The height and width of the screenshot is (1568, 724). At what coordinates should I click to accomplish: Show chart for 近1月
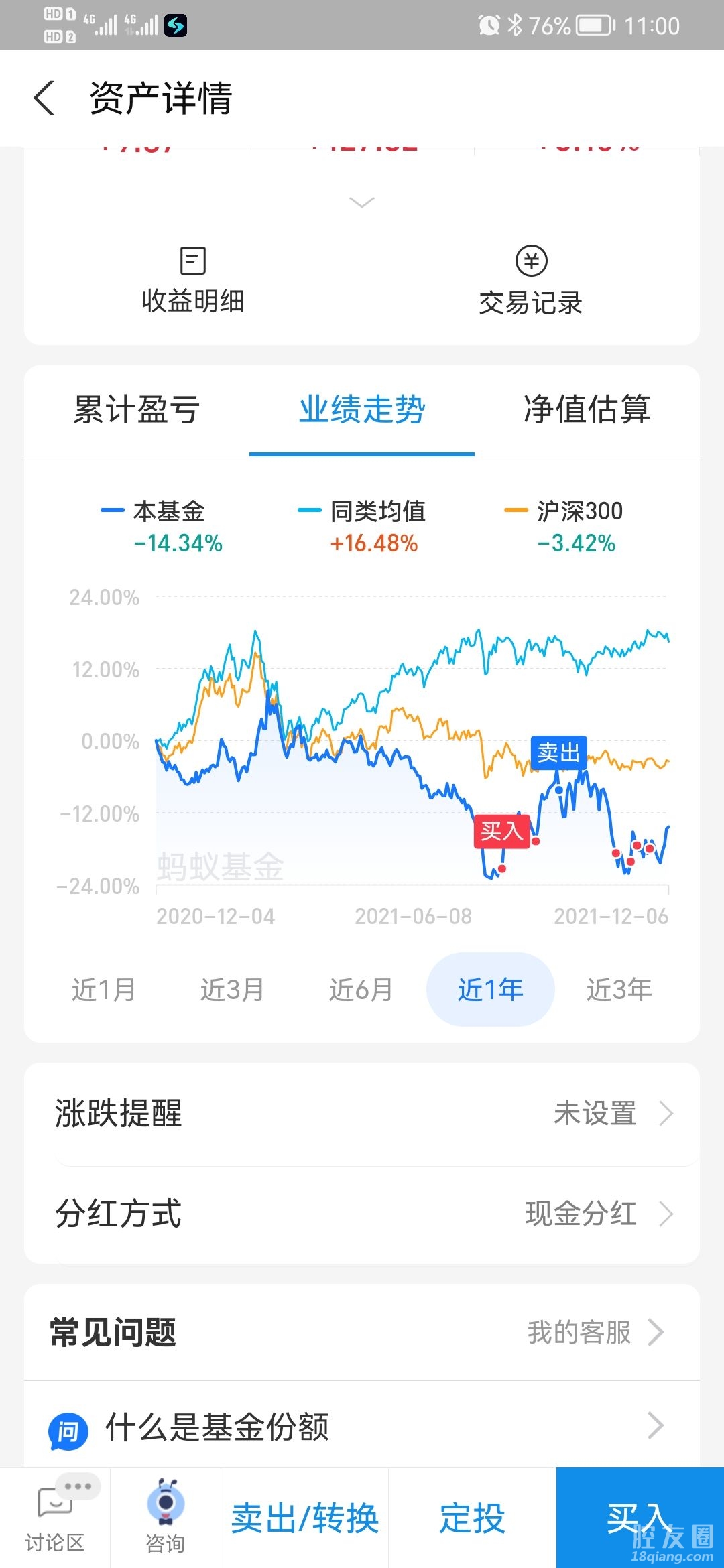click(104, 989)
